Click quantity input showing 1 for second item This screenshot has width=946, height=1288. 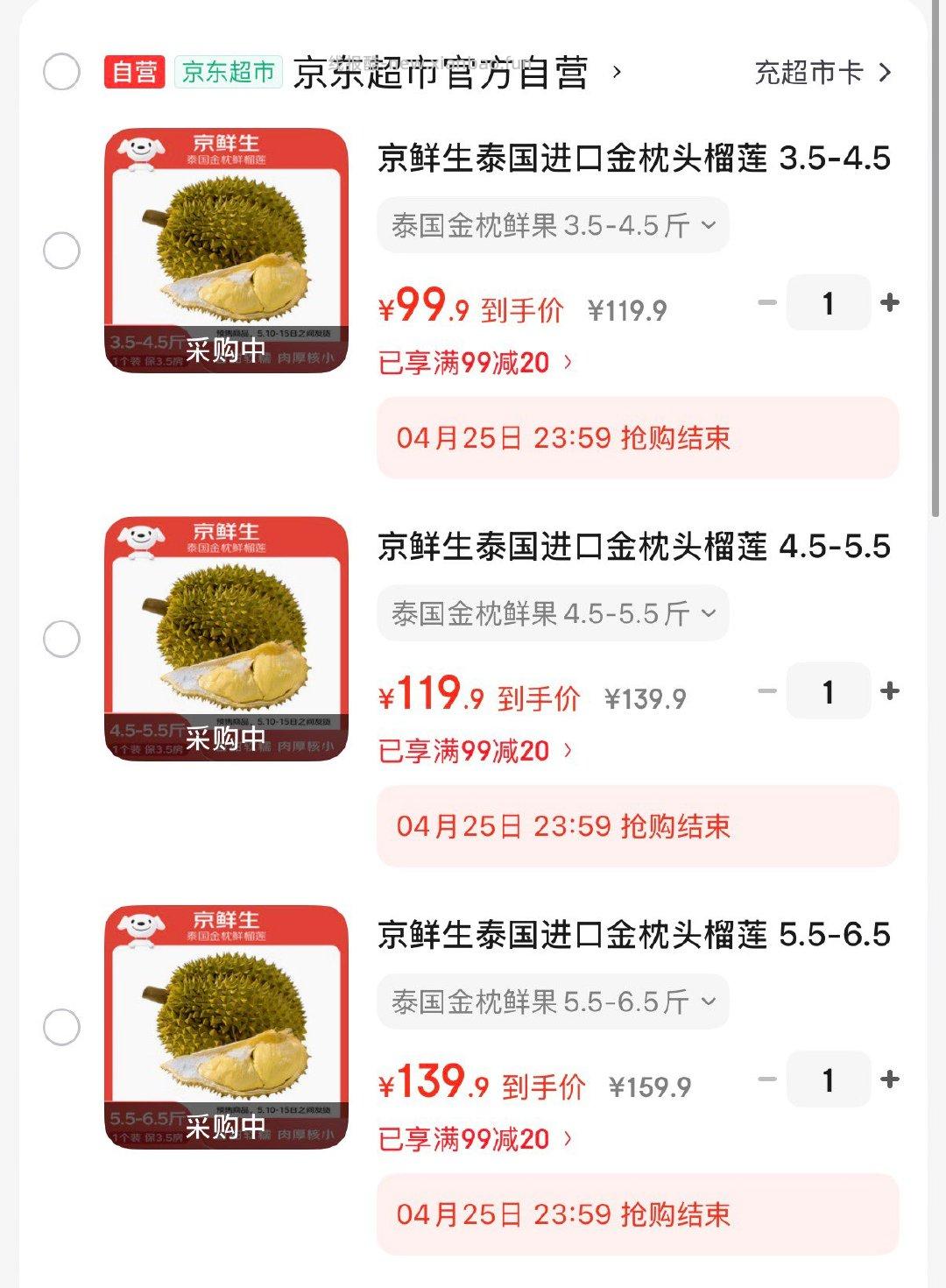point(828,690)
